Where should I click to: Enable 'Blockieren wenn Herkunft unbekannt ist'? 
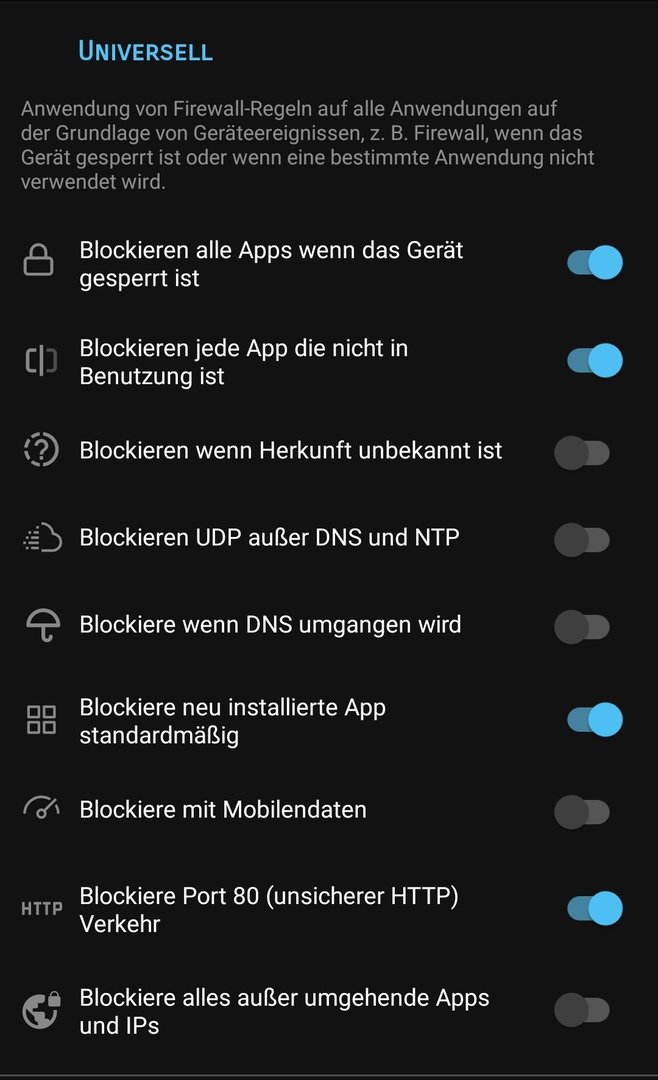(x=582, y=453)
